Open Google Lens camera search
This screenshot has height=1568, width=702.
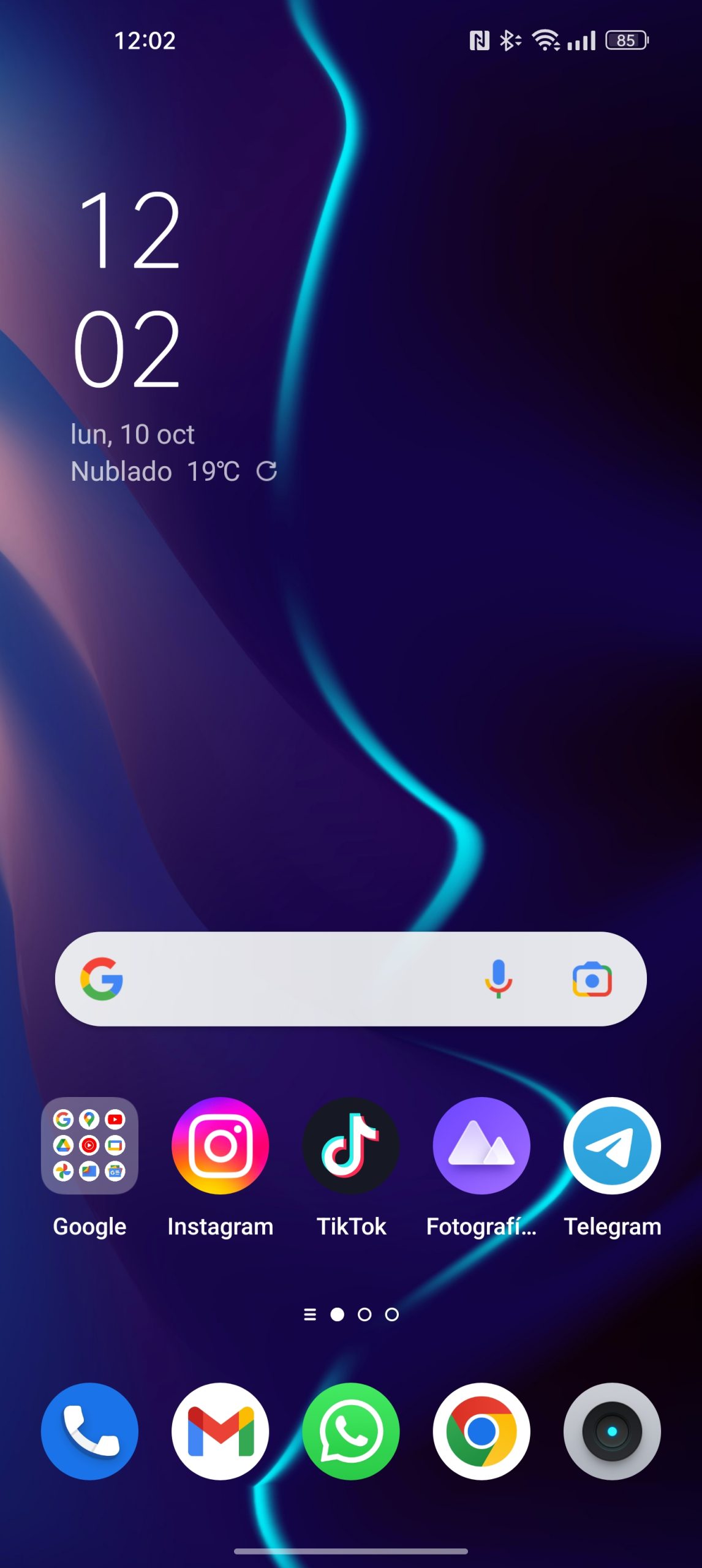point(592,979)
